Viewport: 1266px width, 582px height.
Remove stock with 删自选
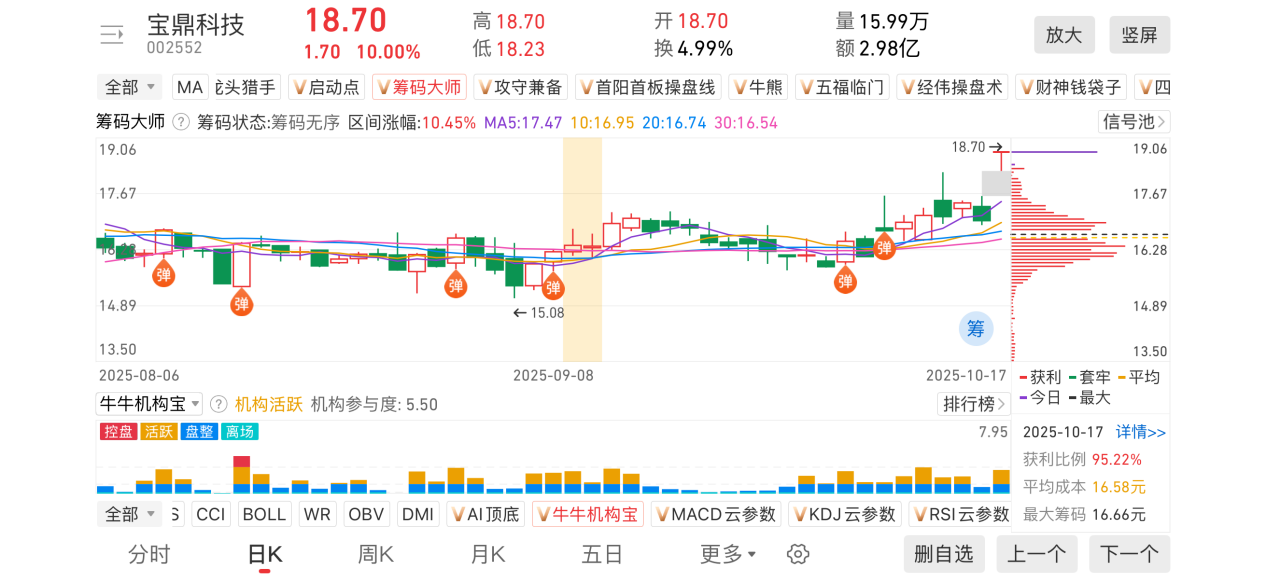944,554
